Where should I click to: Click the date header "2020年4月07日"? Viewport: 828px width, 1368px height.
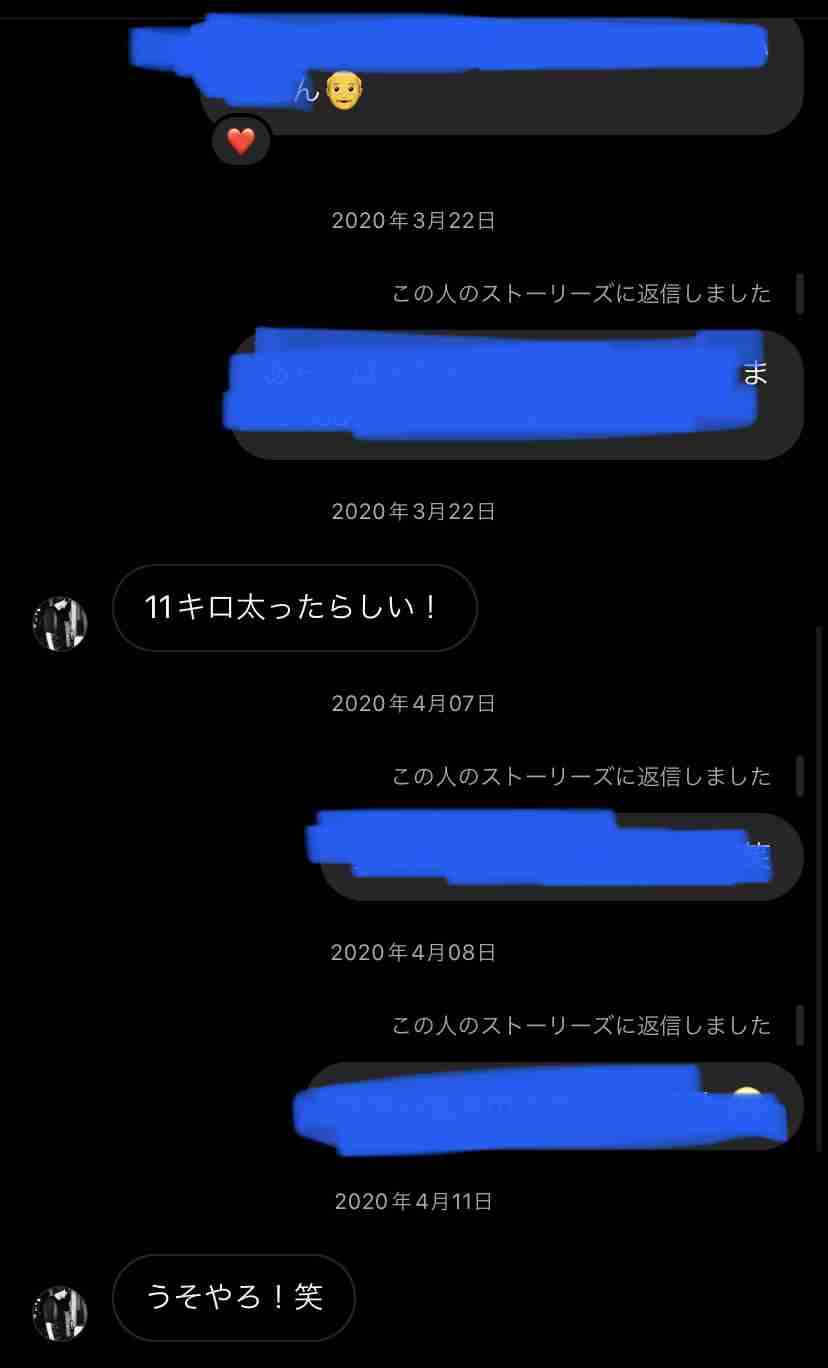pos(413,703)
